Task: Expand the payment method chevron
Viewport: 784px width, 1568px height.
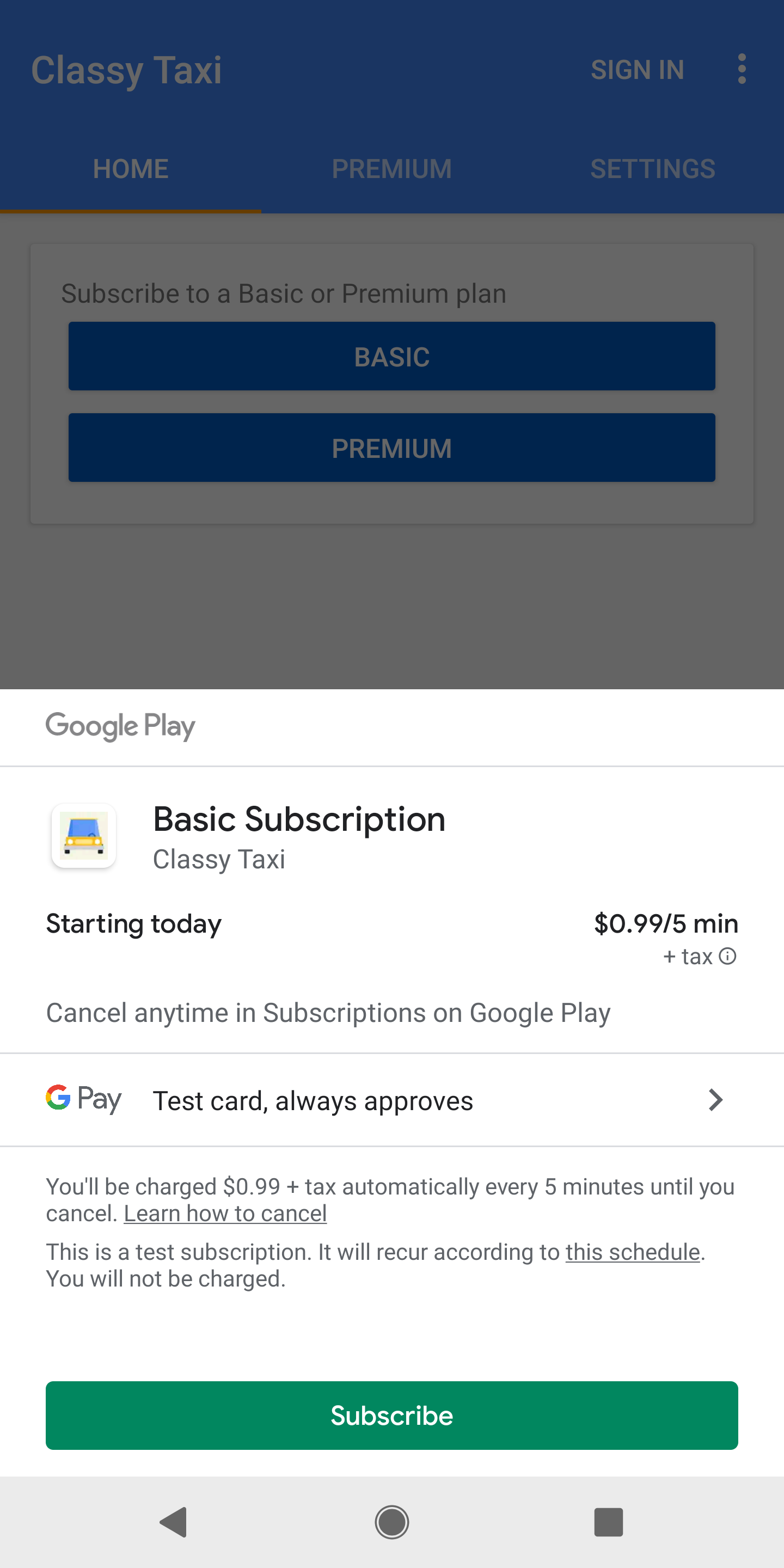Action: pos(715,1100)
